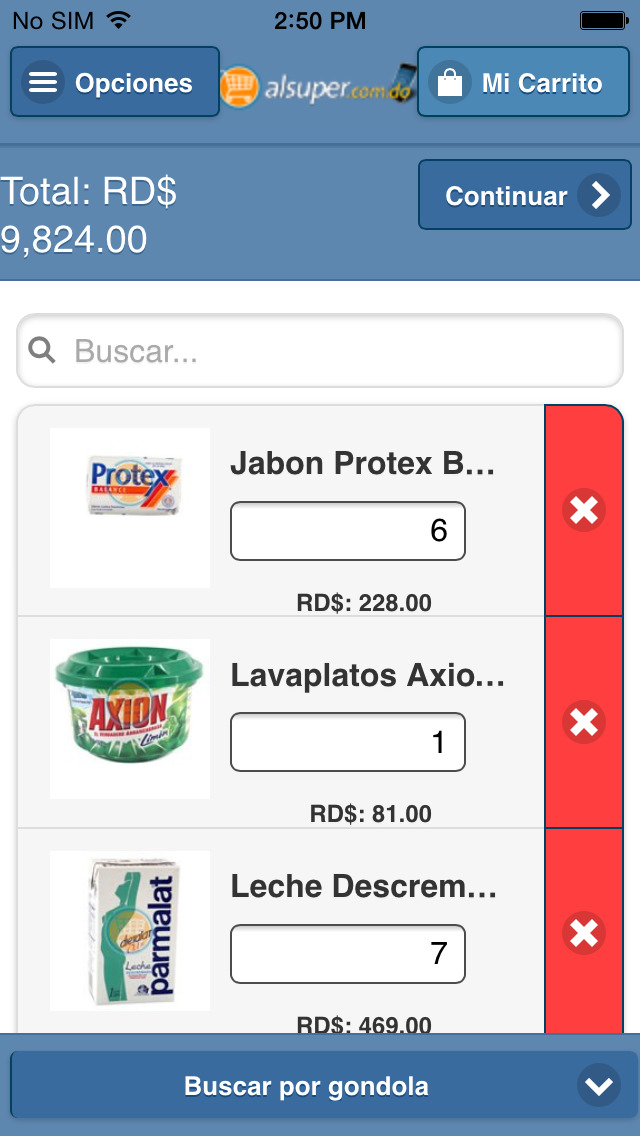Tap Continuar to proceed to checkout
This screenshot has width=640, height=1136.
pyautogui.click(x=525, y=195)
